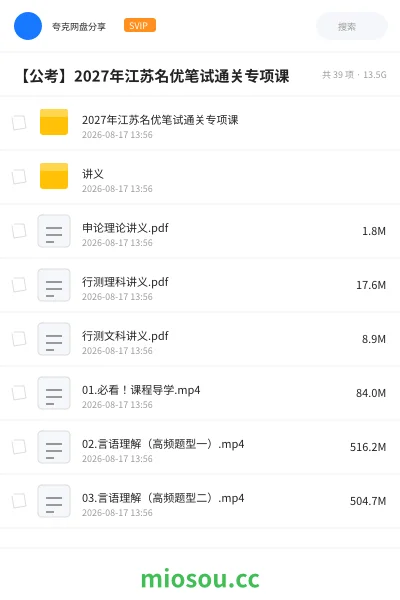Viewport: 400px width, 600px height.
Task: Check the box for the 讲义 folder
Action: [19, 177]
